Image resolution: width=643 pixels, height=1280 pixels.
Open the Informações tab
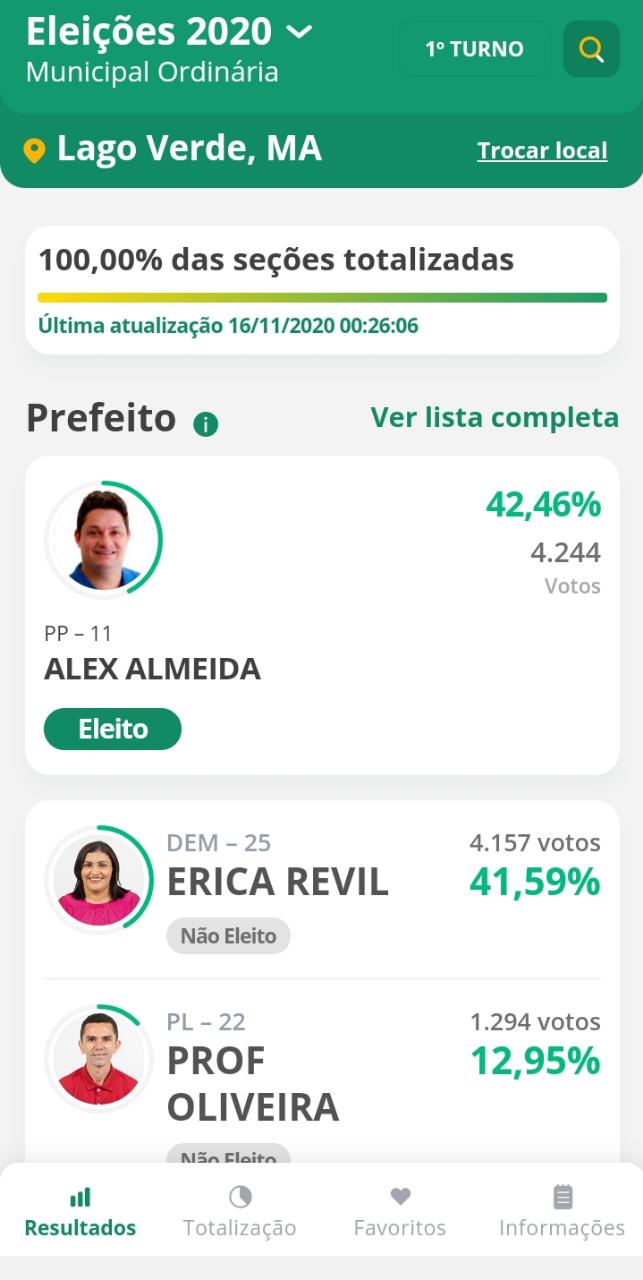click(562, 1211)
